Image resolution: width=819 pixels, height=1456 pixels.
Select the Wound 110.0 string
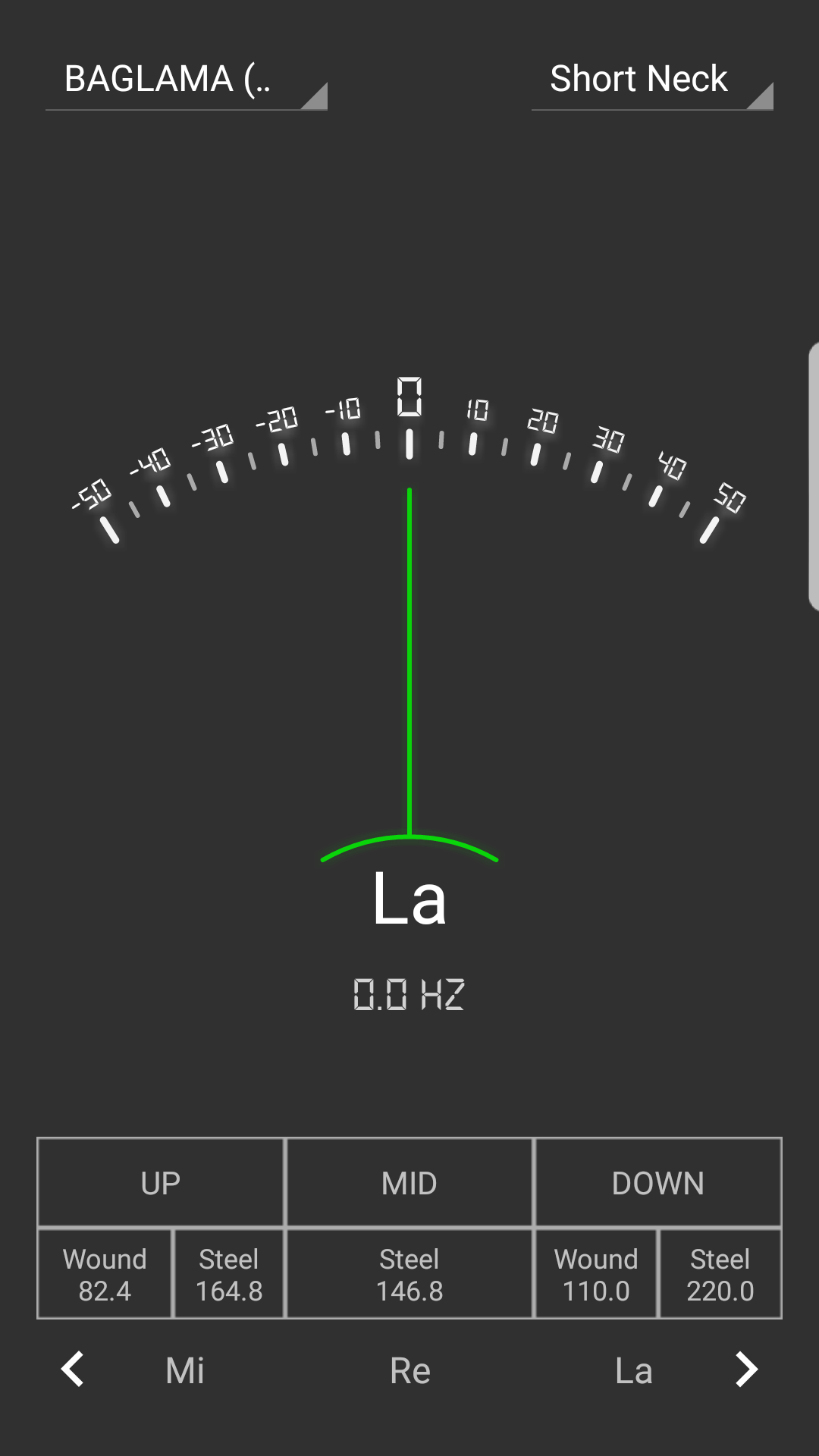coord(595,1272)
